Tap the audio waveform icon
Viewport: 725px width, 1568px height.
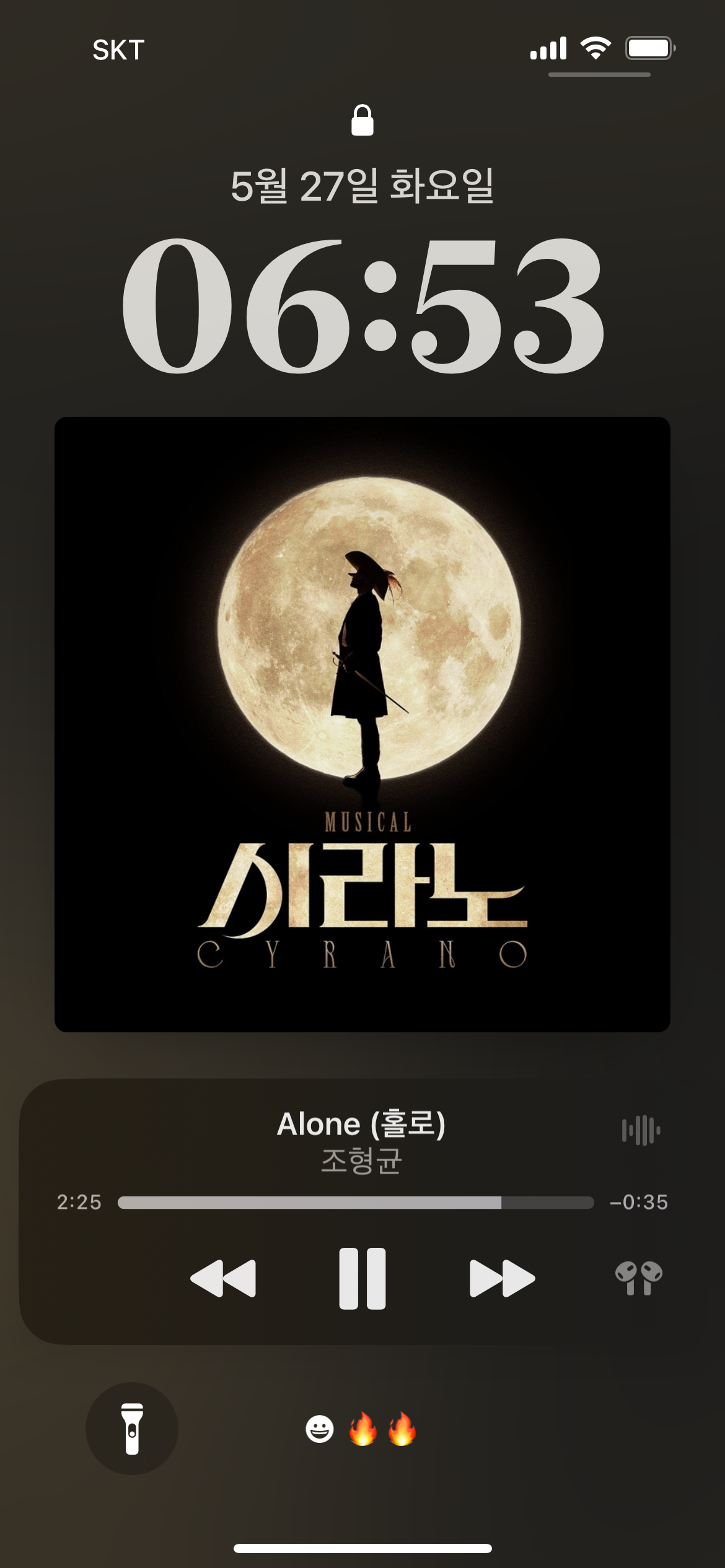(x=641, y=1131)
